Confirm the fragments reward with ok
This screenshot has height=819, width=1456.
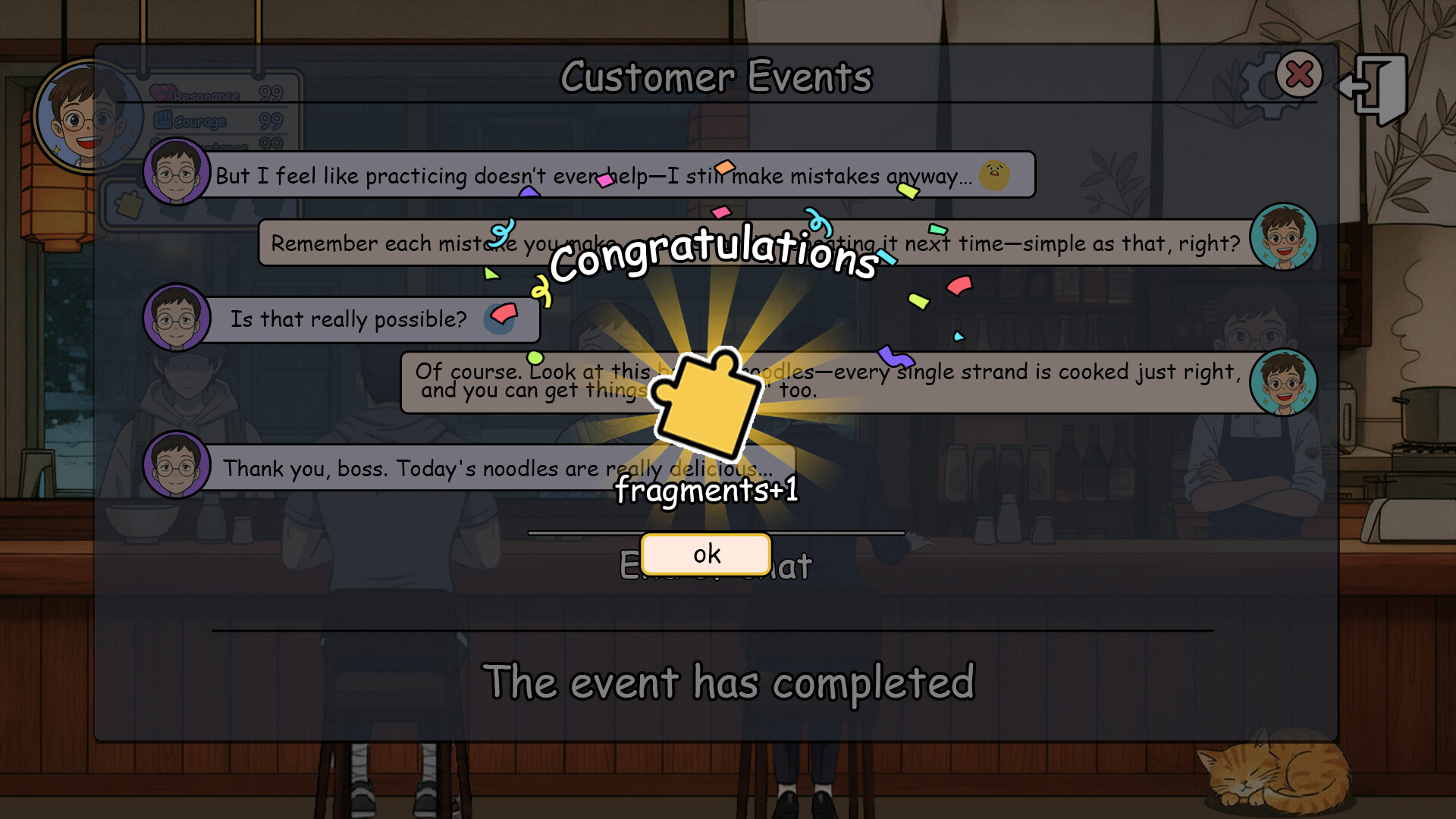[706, 554]
